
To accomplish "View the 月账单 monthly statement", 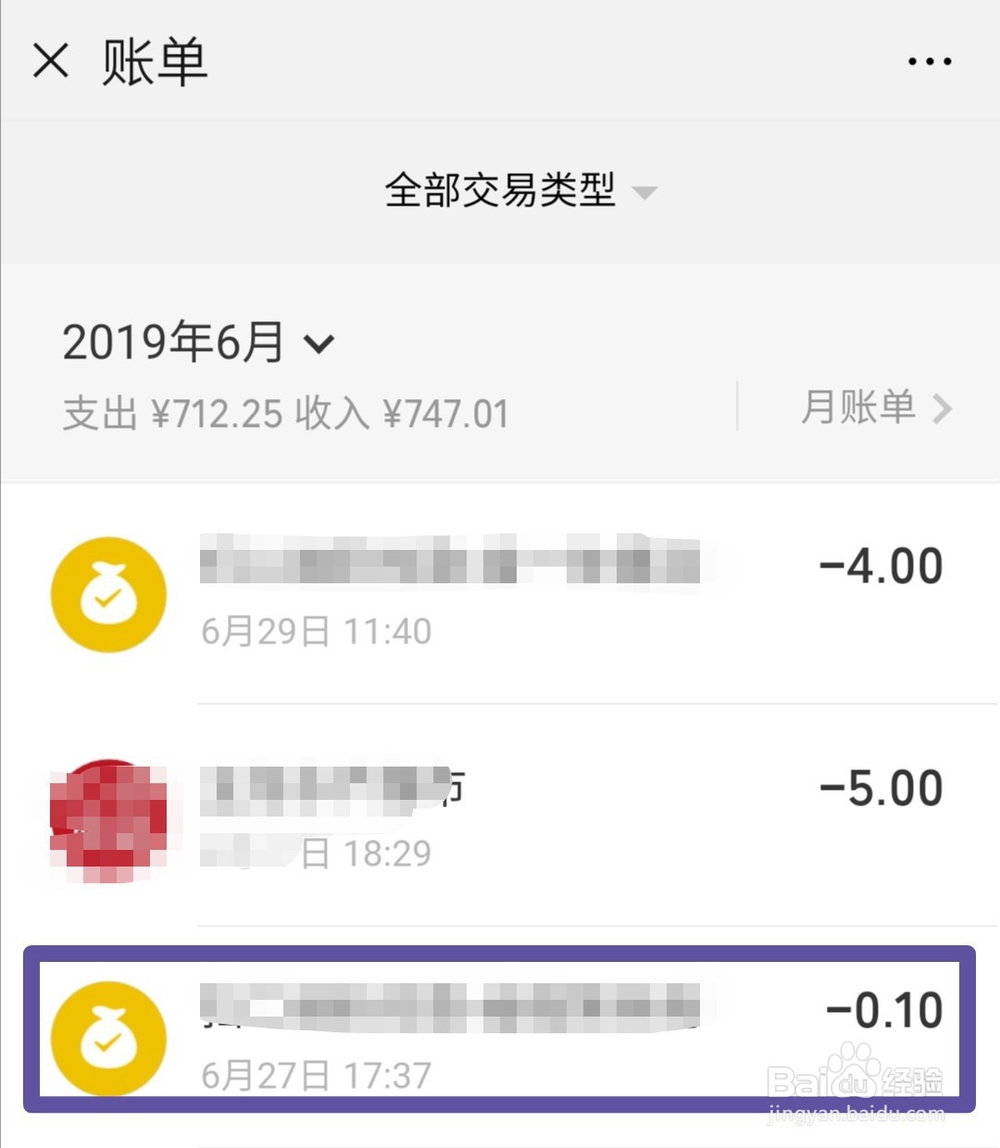I will pyautogui.click(x=875, y=408).
